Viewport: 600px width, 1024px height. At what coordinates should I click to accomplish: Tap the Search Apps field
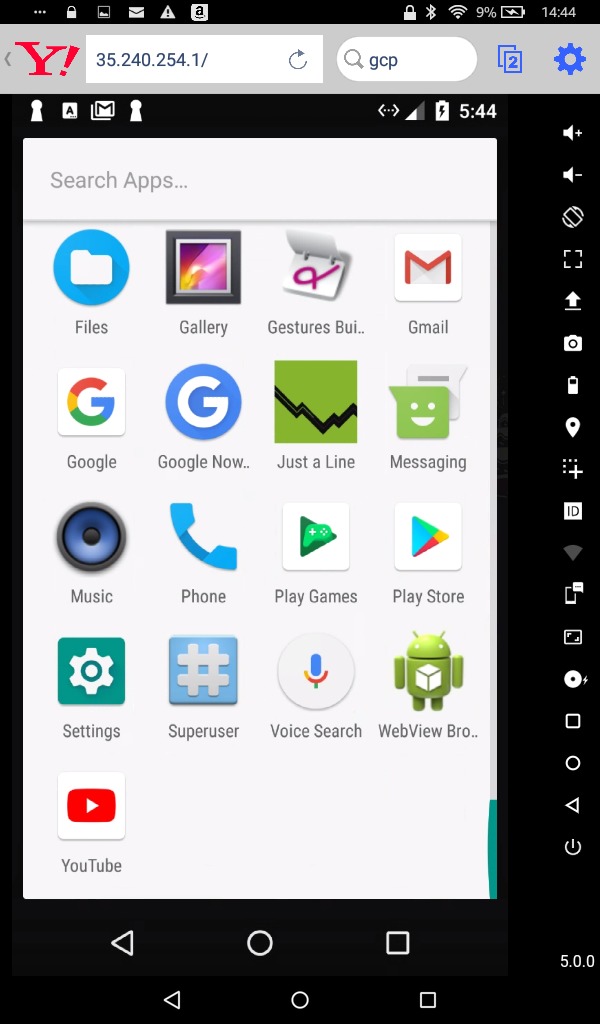pyautogui.click(x=260, y=180)
